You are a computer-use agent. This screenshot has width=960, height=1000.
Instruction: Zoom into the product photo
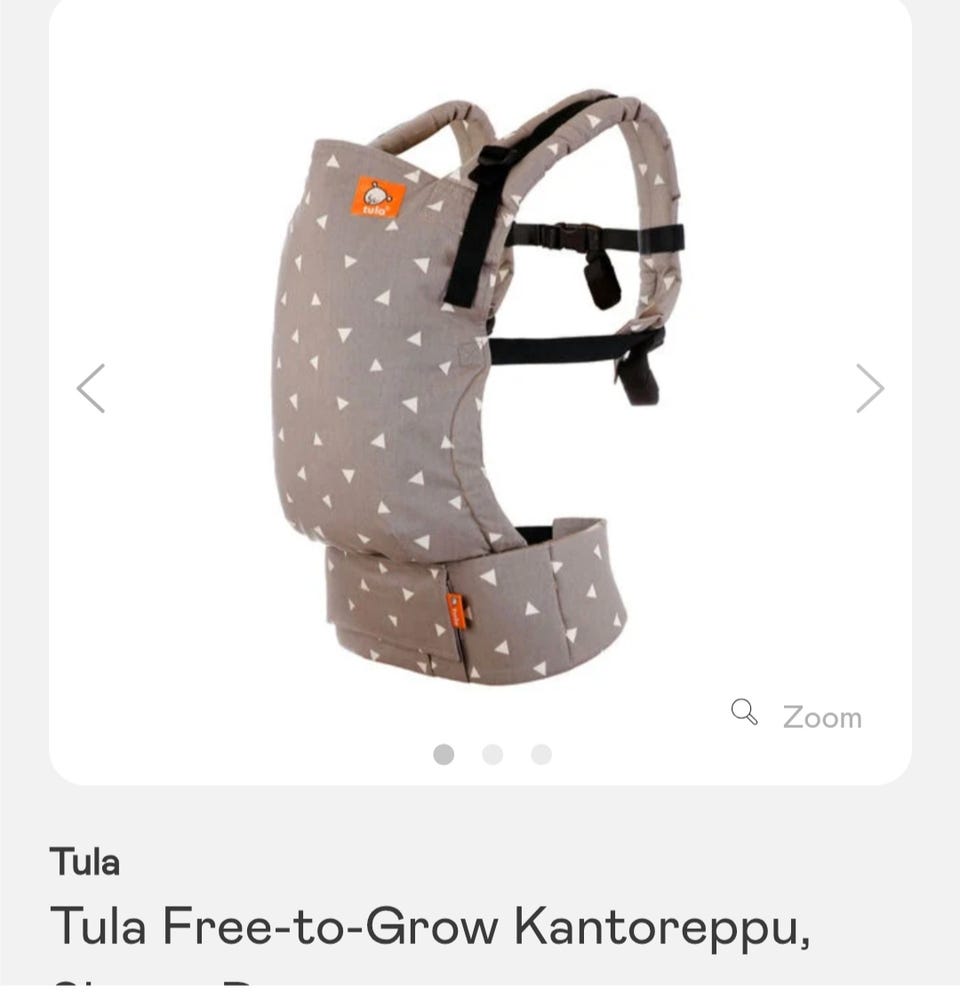(798, 716)
